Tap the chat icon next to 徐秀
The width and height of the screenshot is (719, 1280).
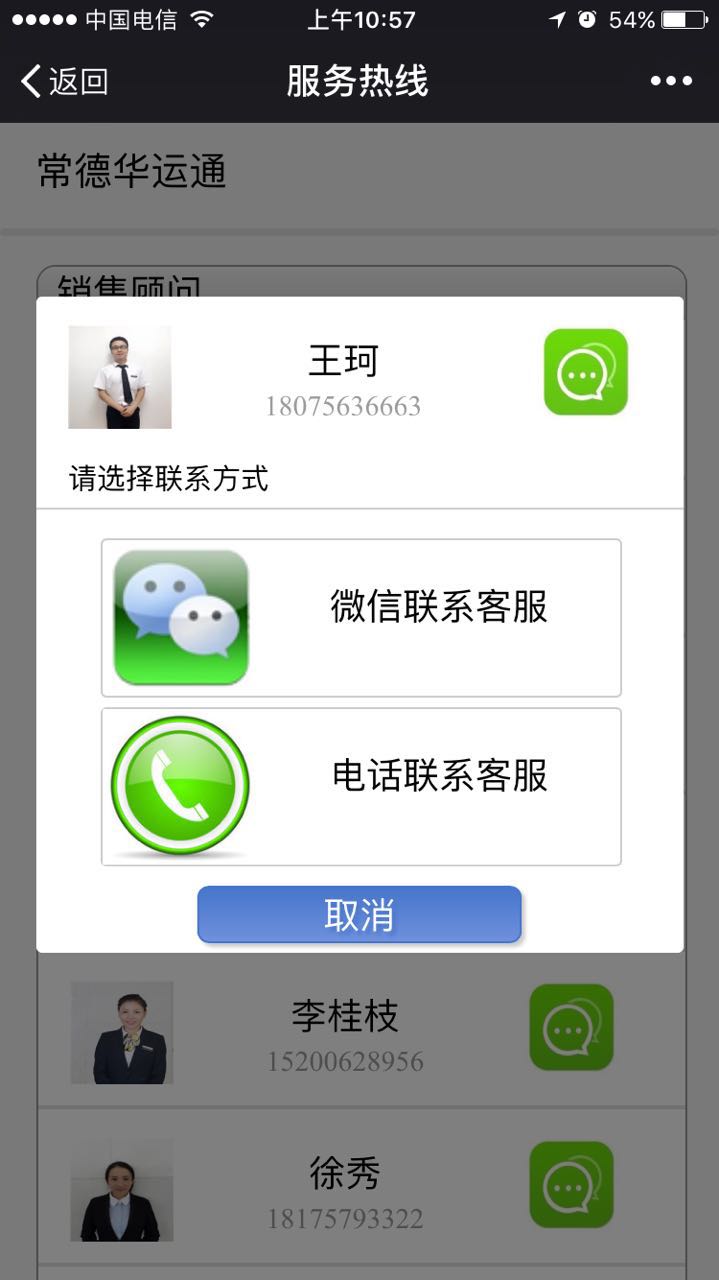pos(571,1184)
